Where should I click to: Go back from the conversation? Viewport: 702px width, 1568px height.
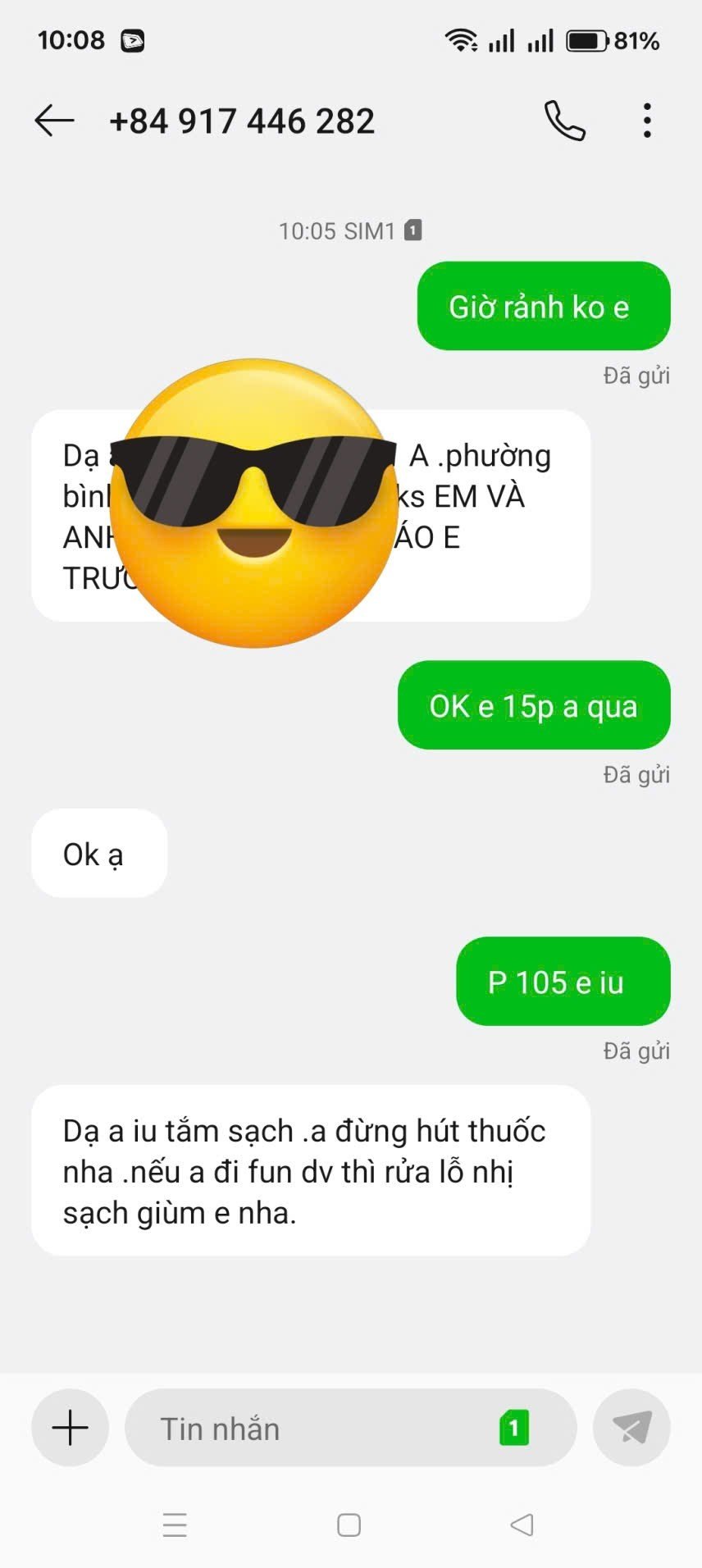(54, 121)
